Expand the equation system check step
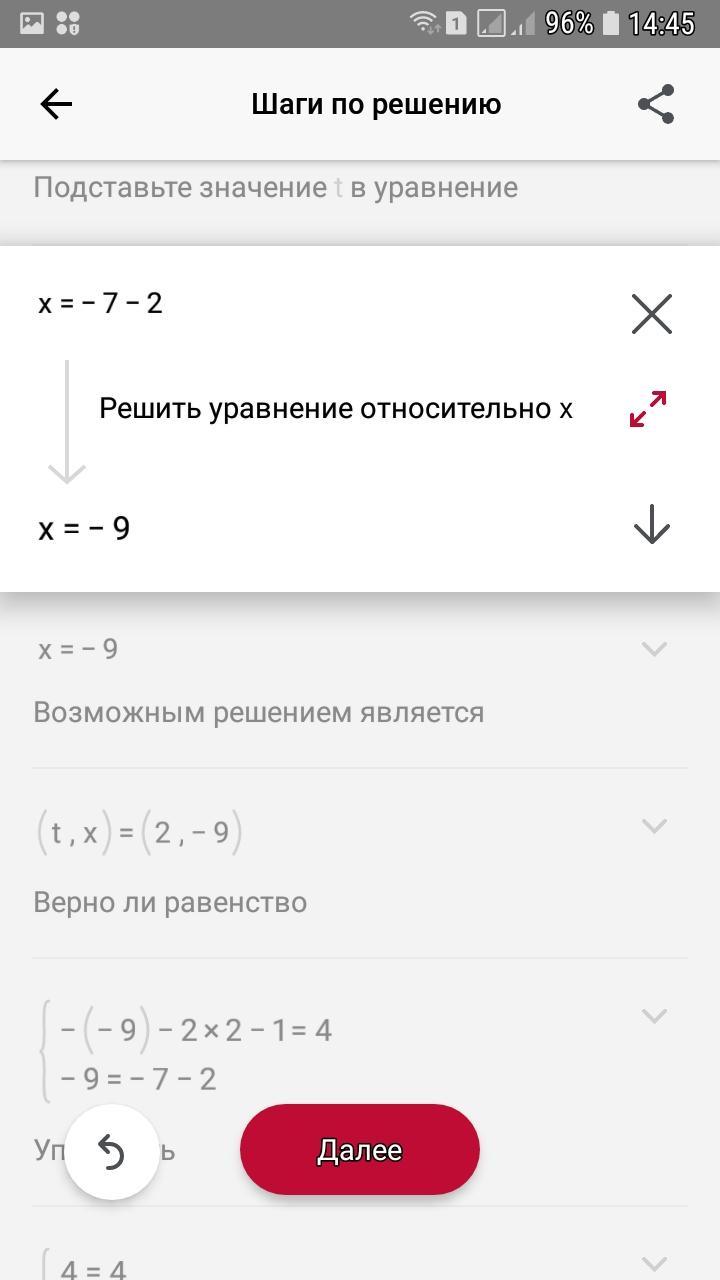720x1280 pixels. coord(654,1016)
